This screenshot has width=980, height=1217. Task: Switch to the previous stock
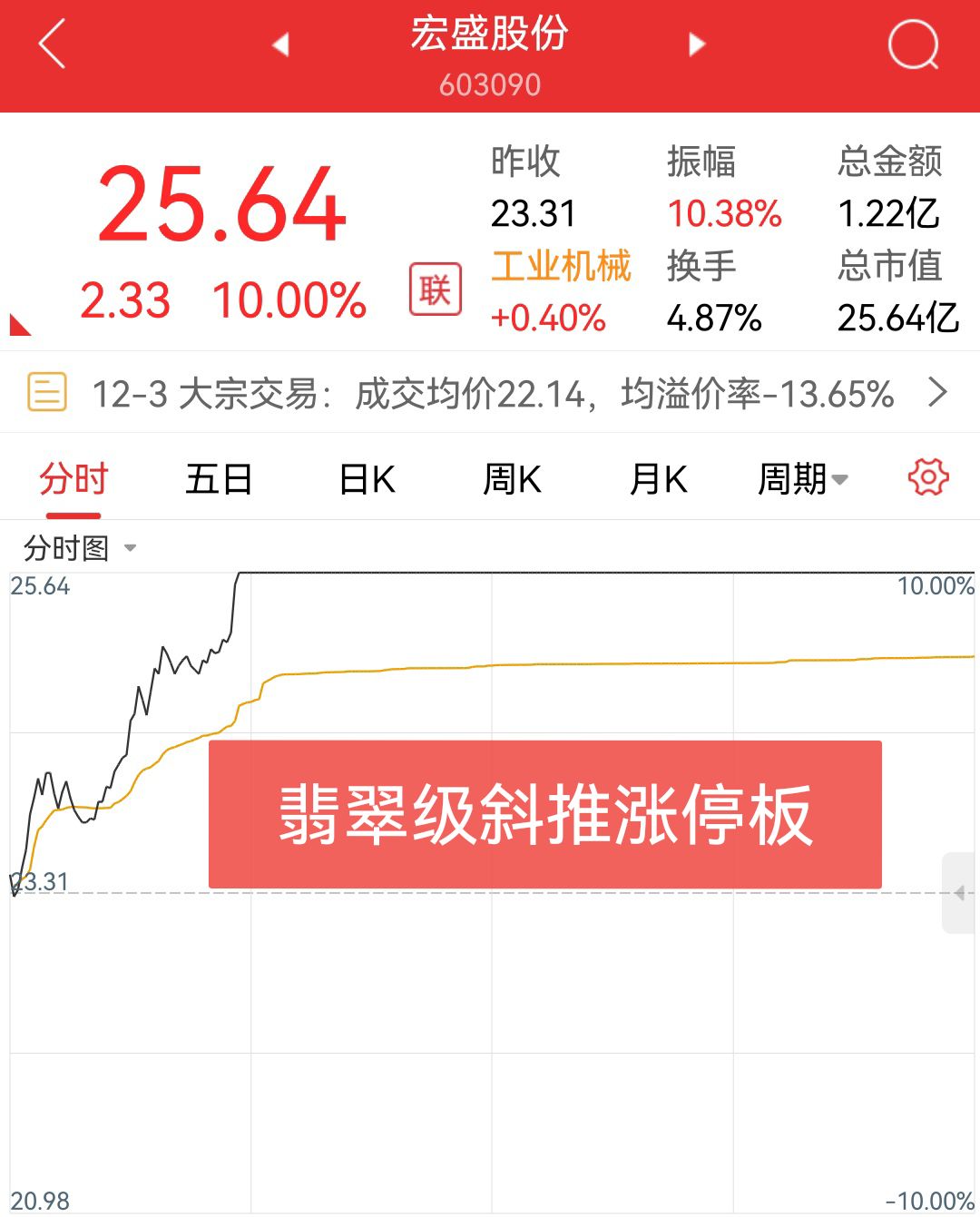point(280,44)
